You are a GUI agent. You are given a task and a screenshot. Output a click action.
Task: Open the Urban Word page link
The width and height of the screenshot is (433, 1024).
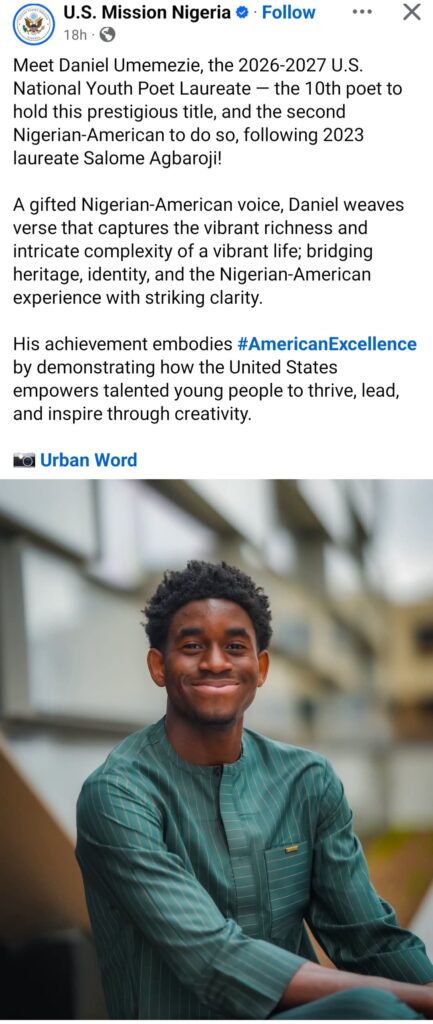click(x=88, y=460)
